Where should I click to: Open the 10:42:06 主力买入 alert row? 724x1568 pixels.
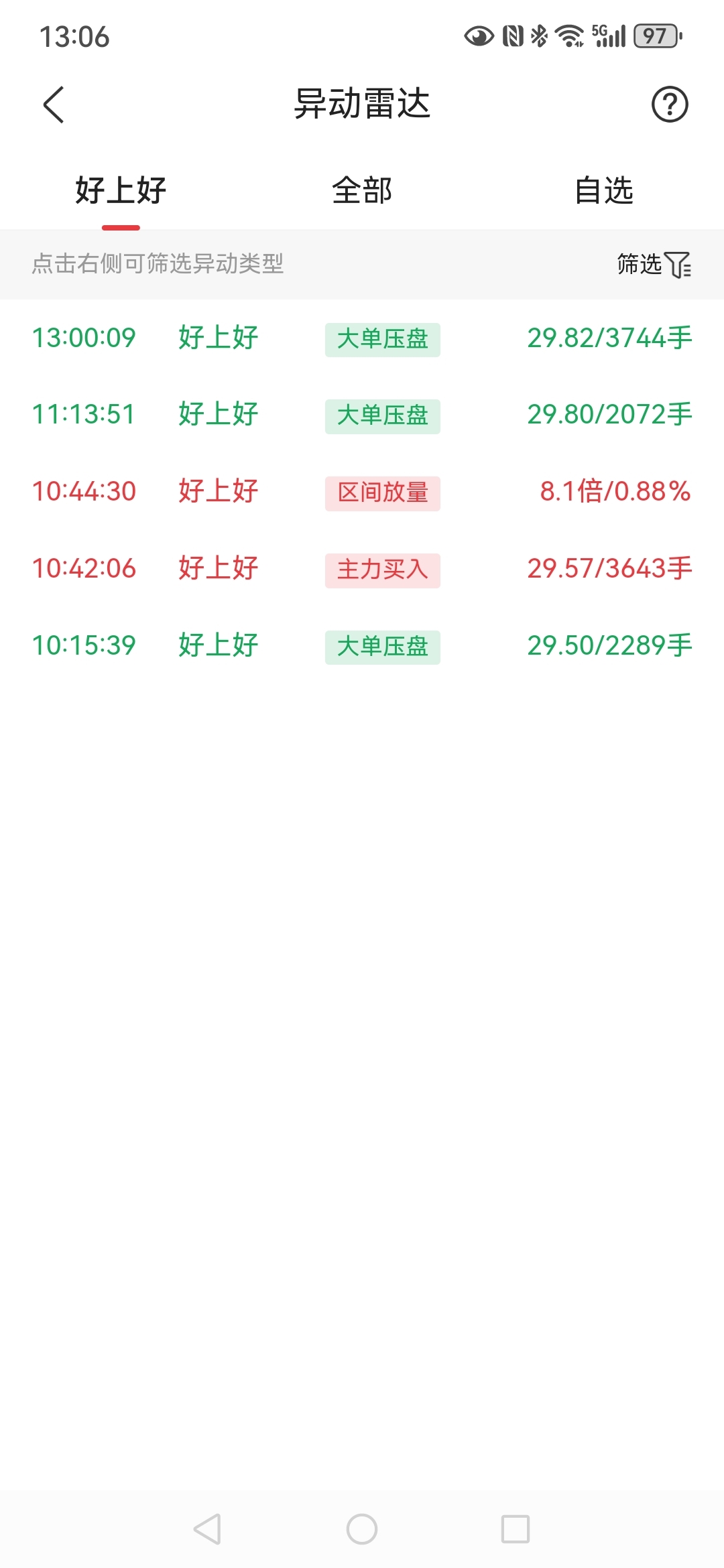362,569
